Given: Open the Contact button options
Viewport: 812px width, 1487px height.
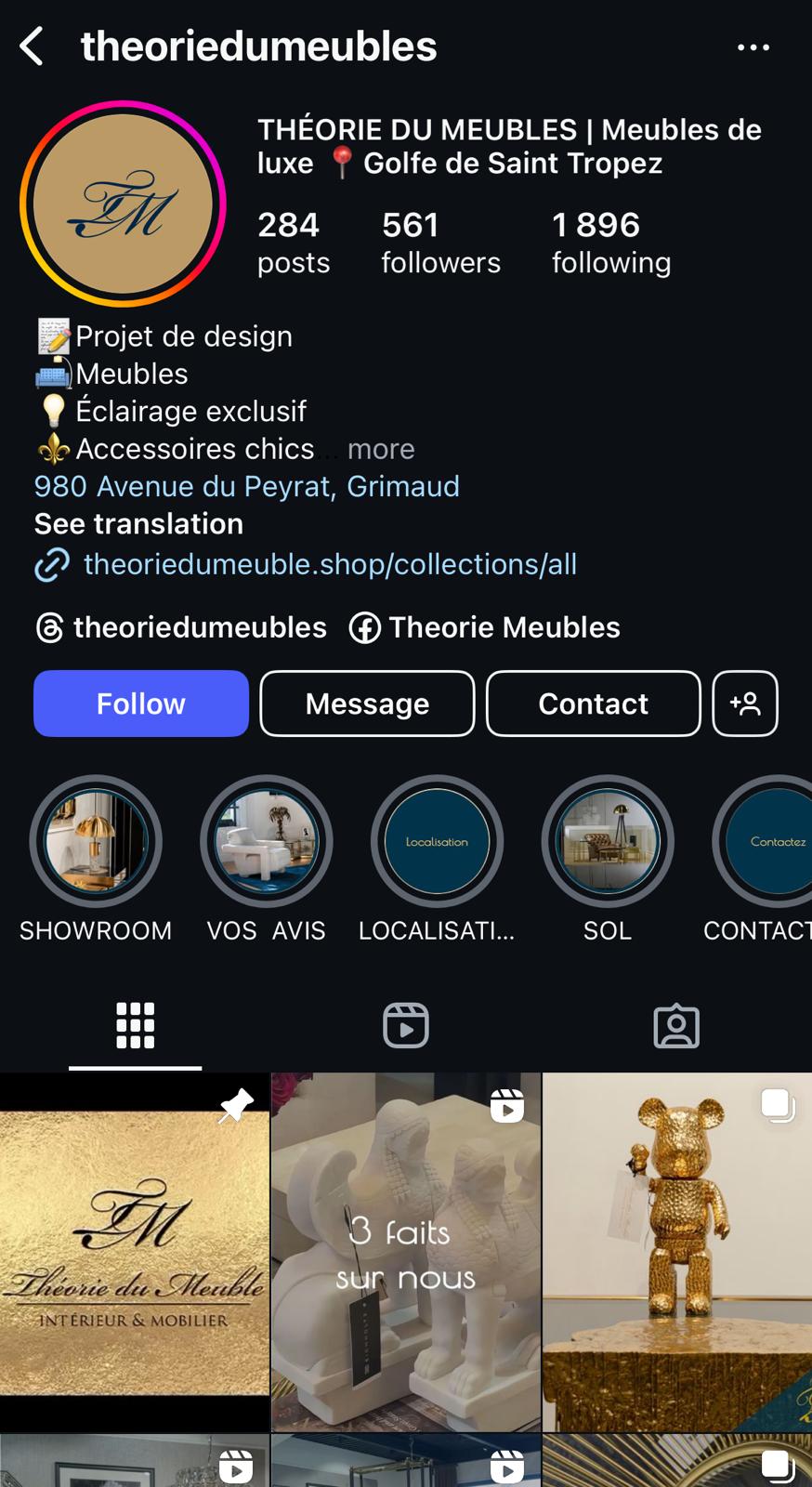Looking at the screenshot, I should pos(593,704).
